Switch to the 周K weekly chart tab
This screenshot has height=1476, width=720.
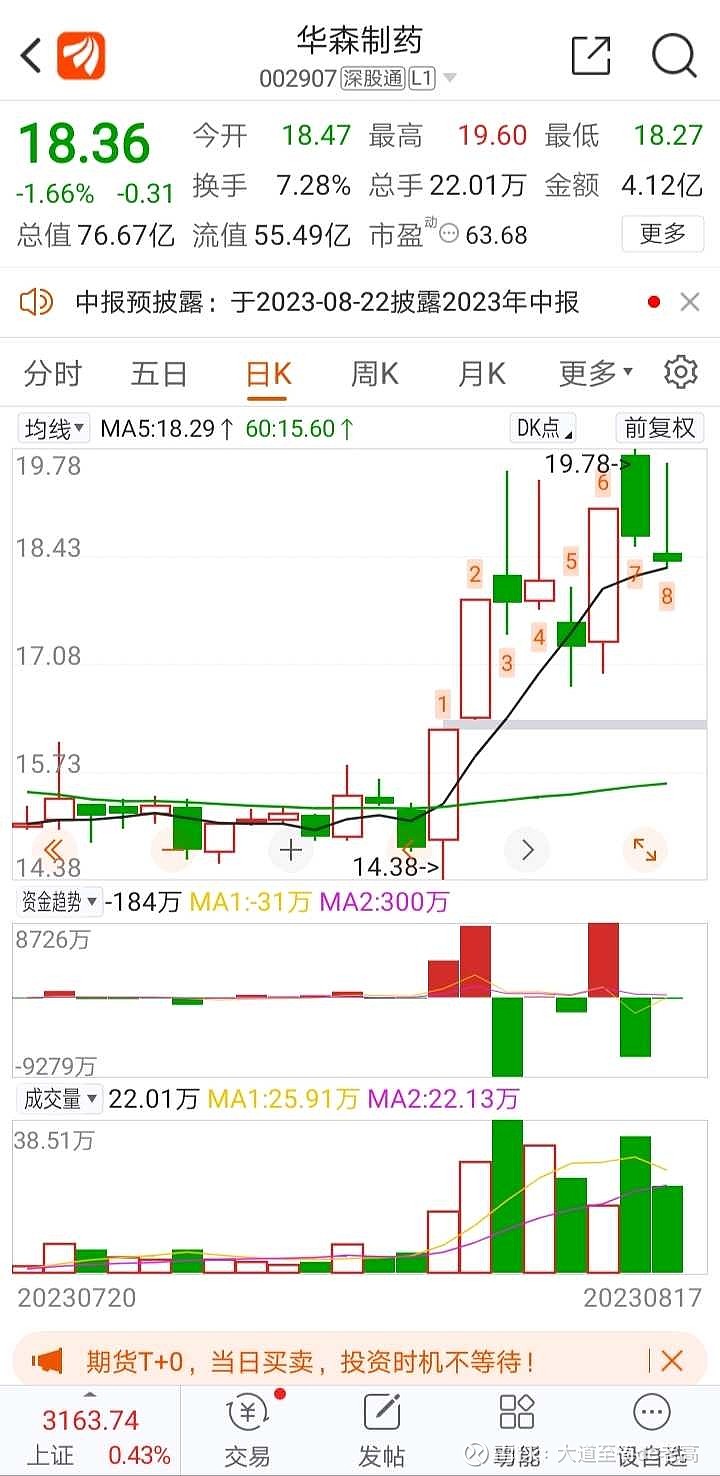coord(373,371)
